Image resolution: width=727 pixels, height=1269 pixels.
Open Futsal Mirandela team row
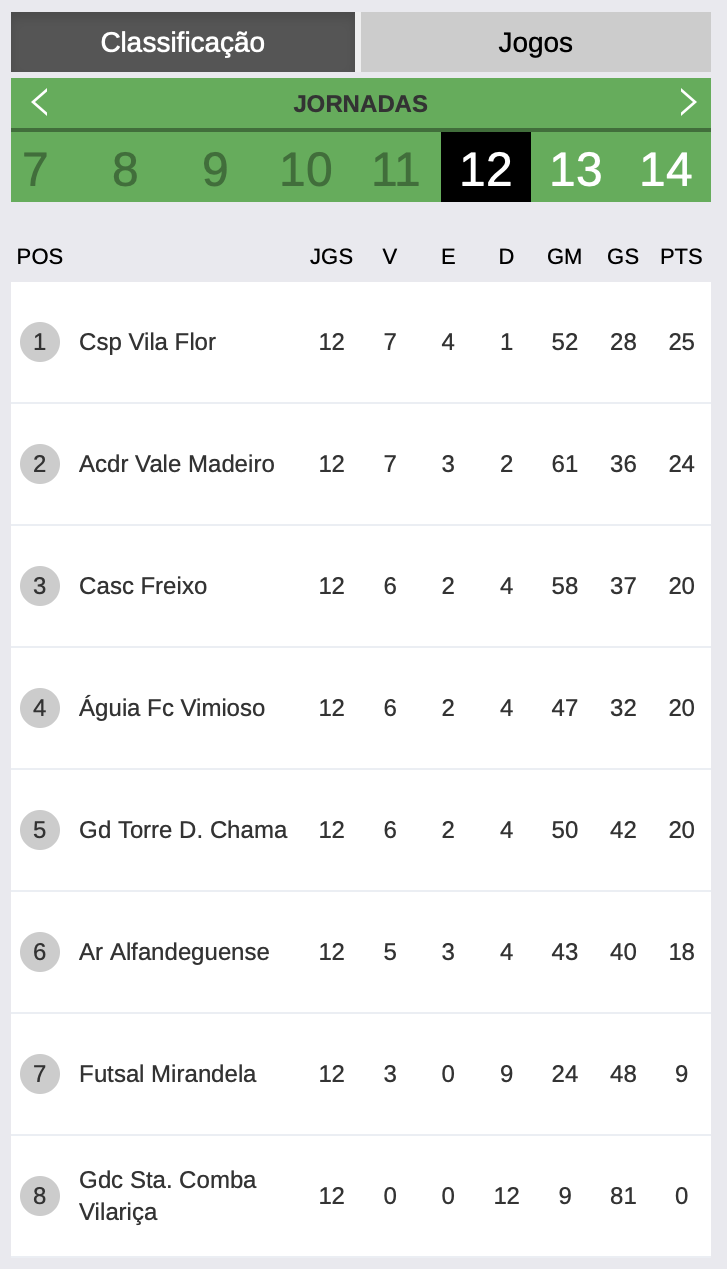(361, 1074)
